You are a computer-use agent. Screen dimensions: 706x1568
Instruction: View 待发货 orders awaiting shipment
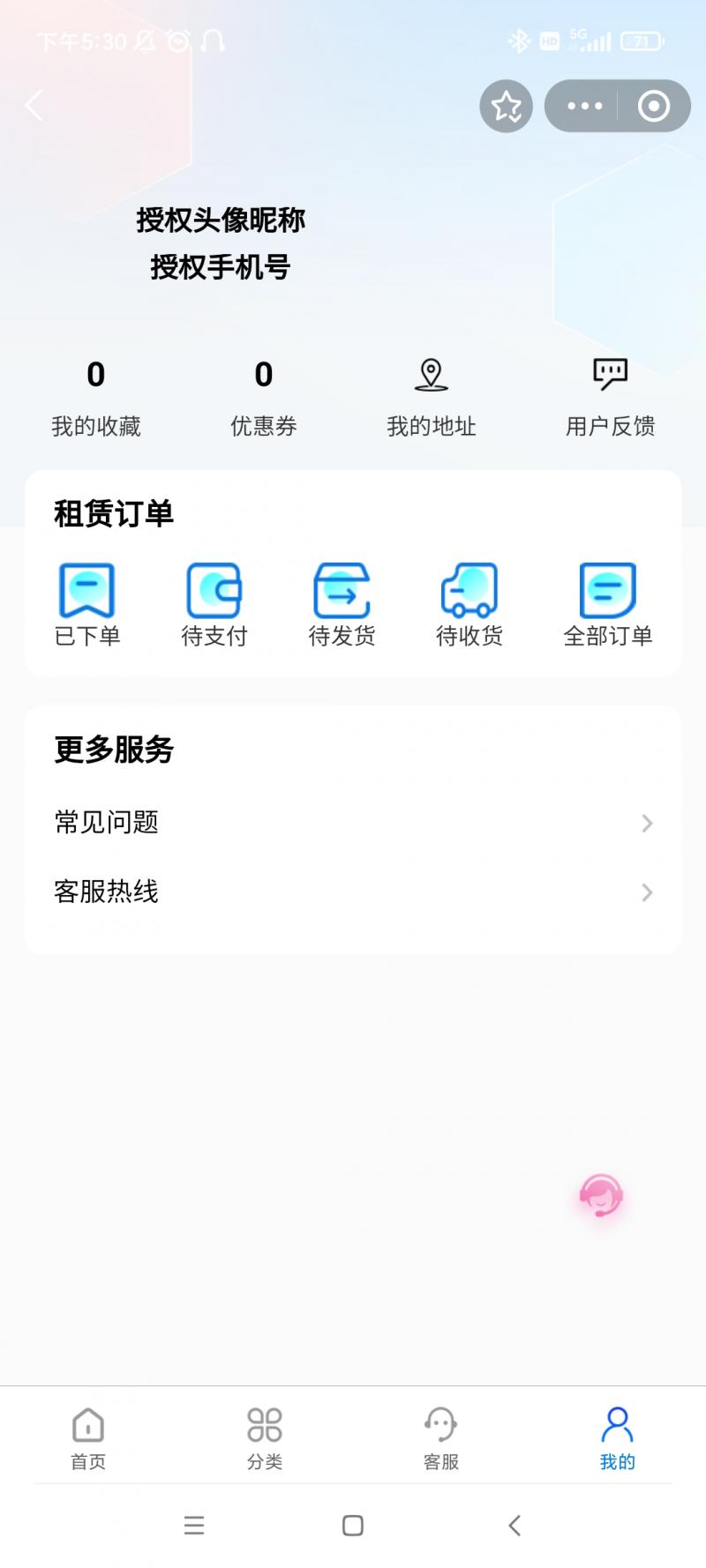pos(342,605)
